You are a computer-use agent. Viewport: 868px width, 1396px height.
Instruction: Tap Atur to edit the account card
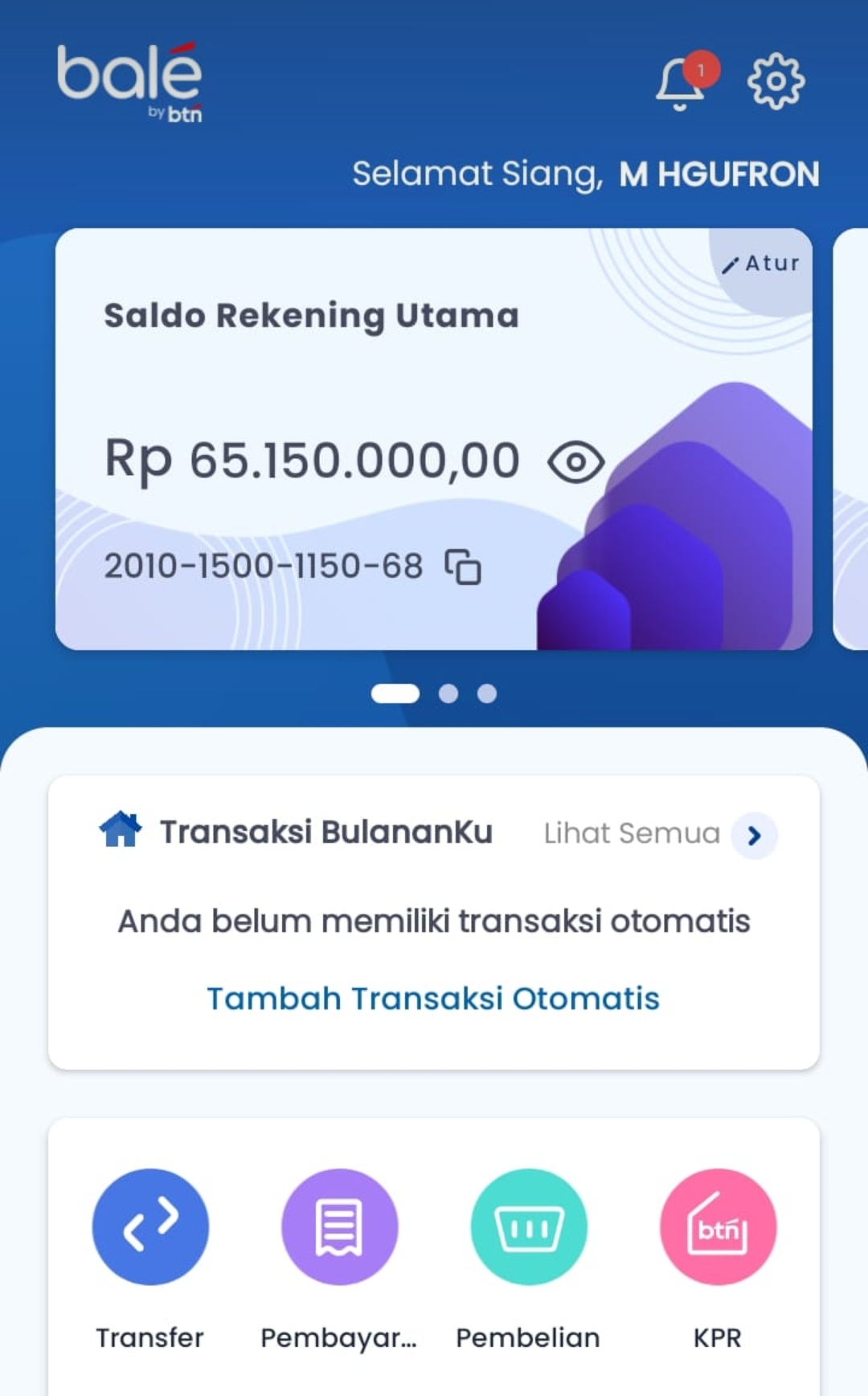(761, 264)
